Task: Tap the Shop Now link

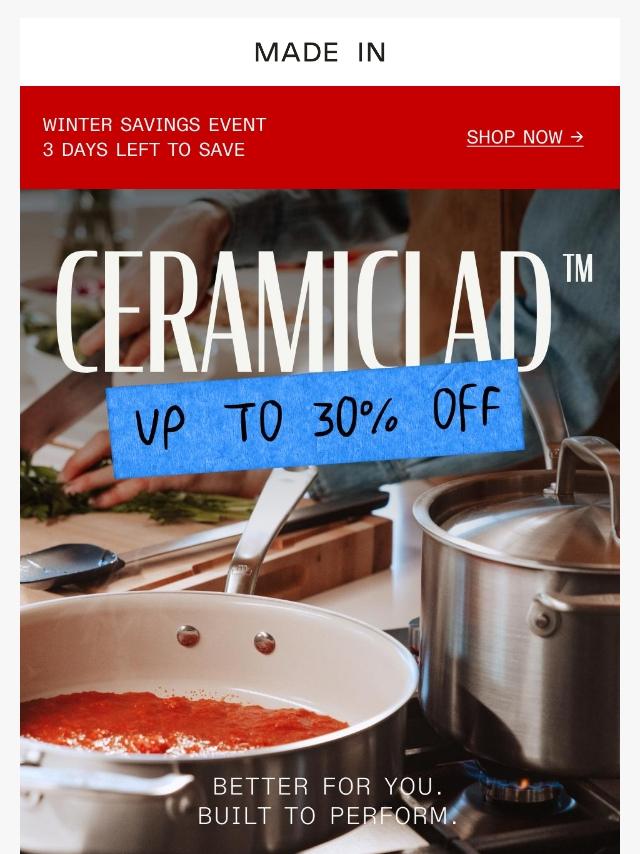Action: (524, 138)
